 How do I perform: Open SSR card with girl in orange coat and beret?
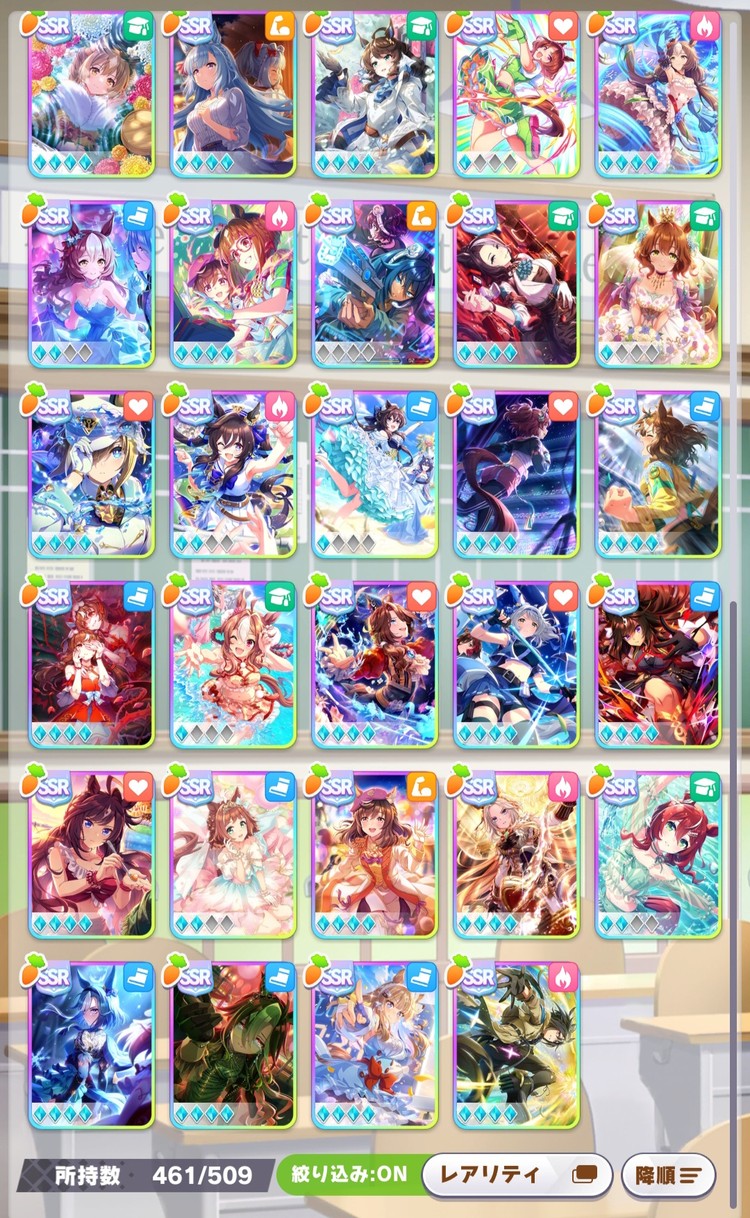pyautogui.click(x=375, y=854)
